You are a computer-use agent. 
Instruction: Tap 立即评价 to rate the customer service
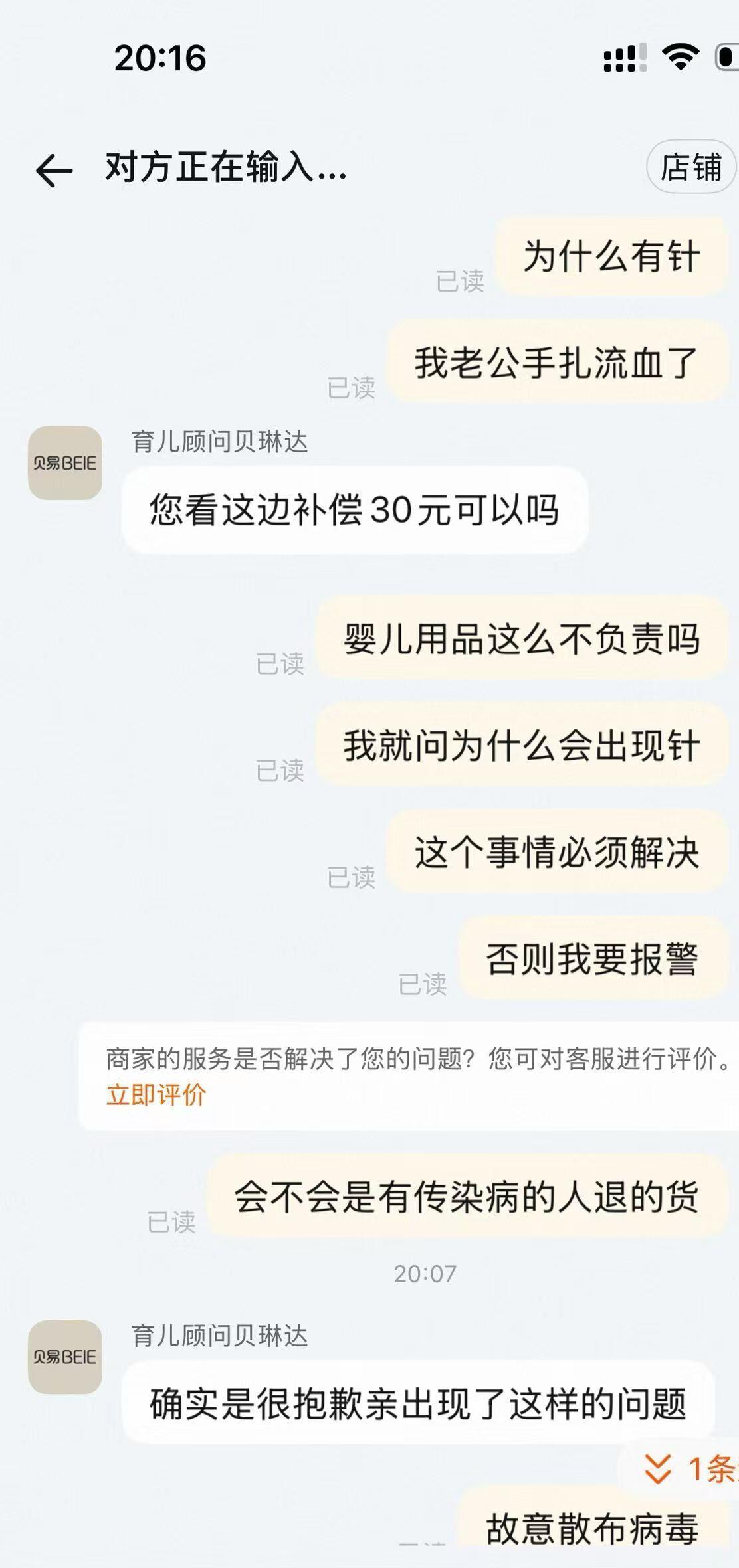[156, 1095]
